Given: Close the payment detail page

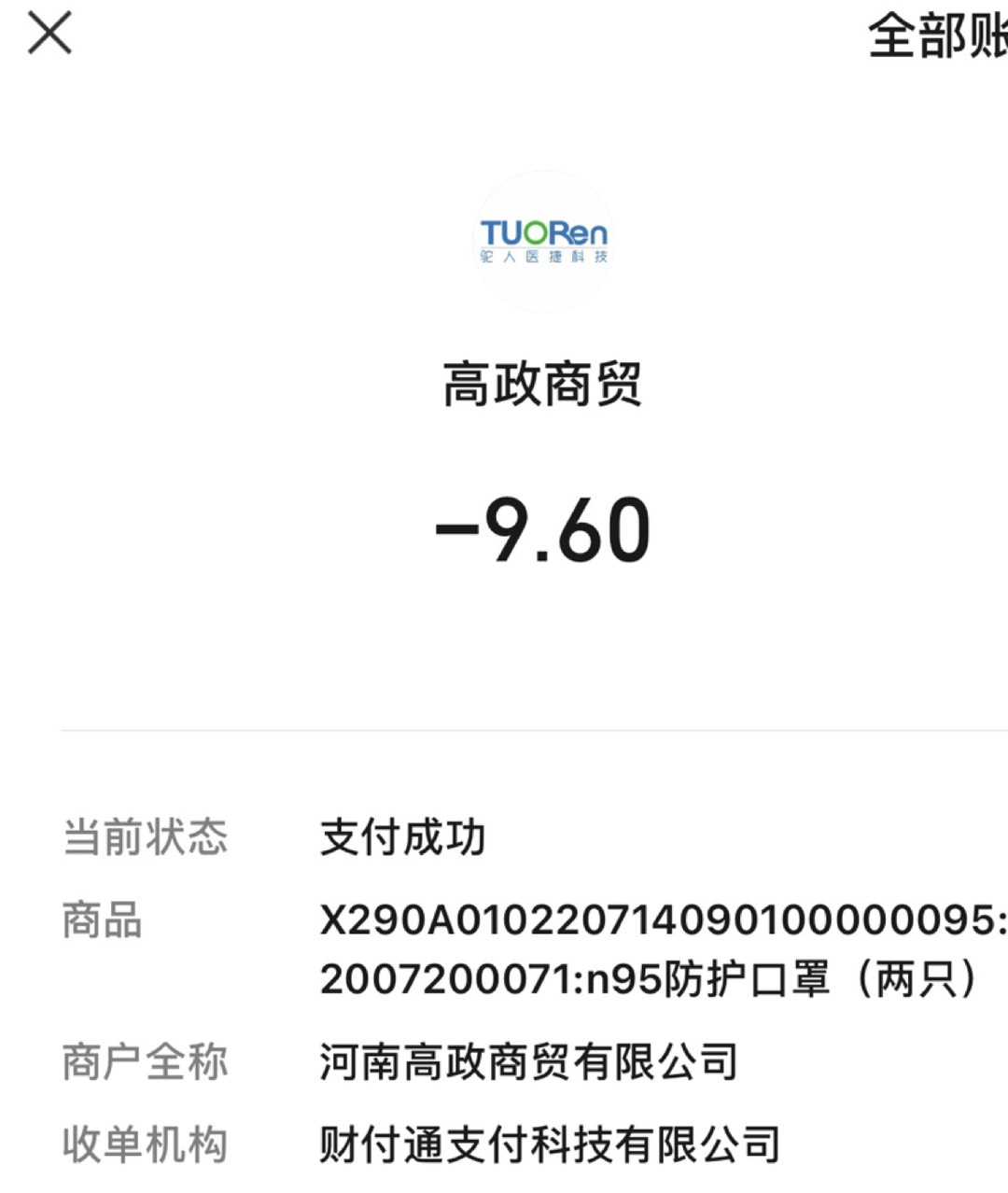Looking at the screenshot, I should [49, 35].
